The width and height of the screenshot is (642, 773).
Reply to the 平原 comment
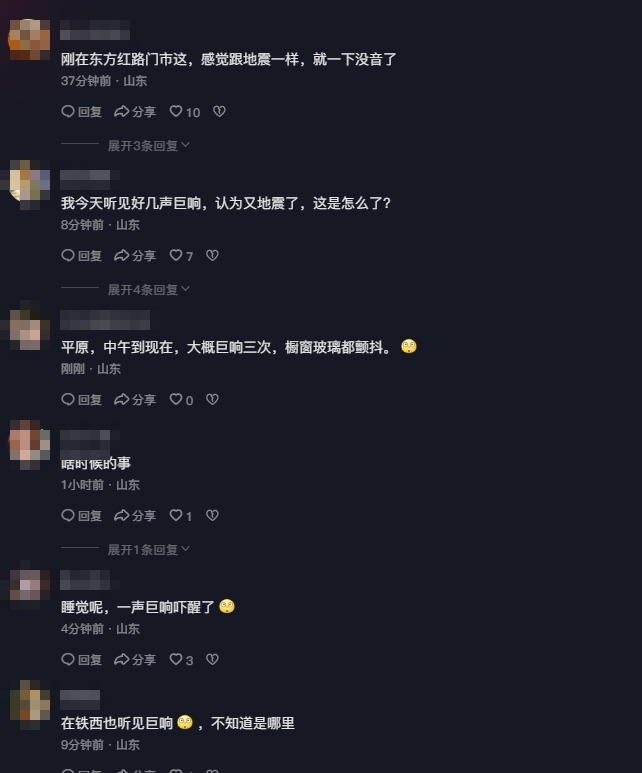pos(82,400)
